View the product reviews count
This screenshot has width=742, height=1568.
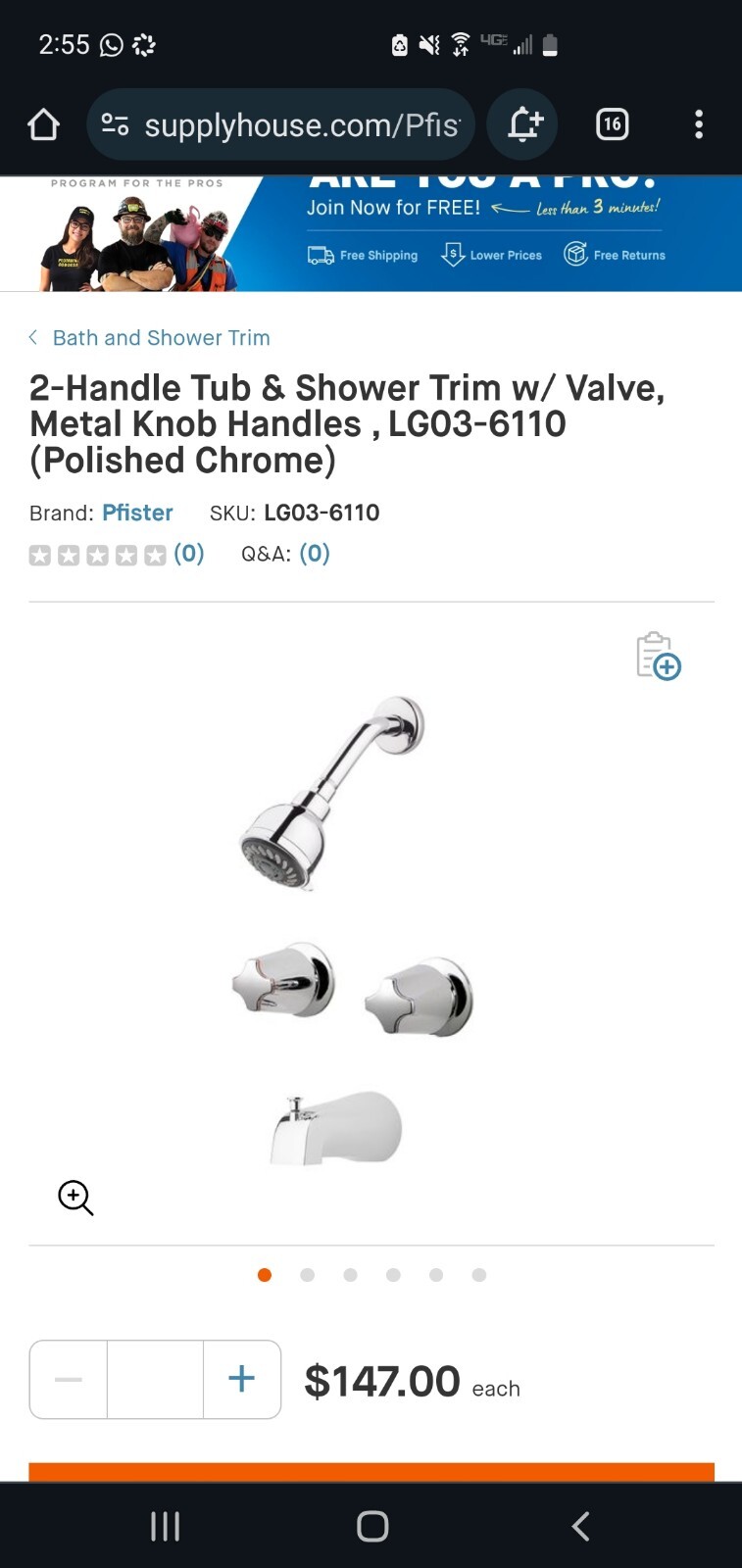(188, 554)
